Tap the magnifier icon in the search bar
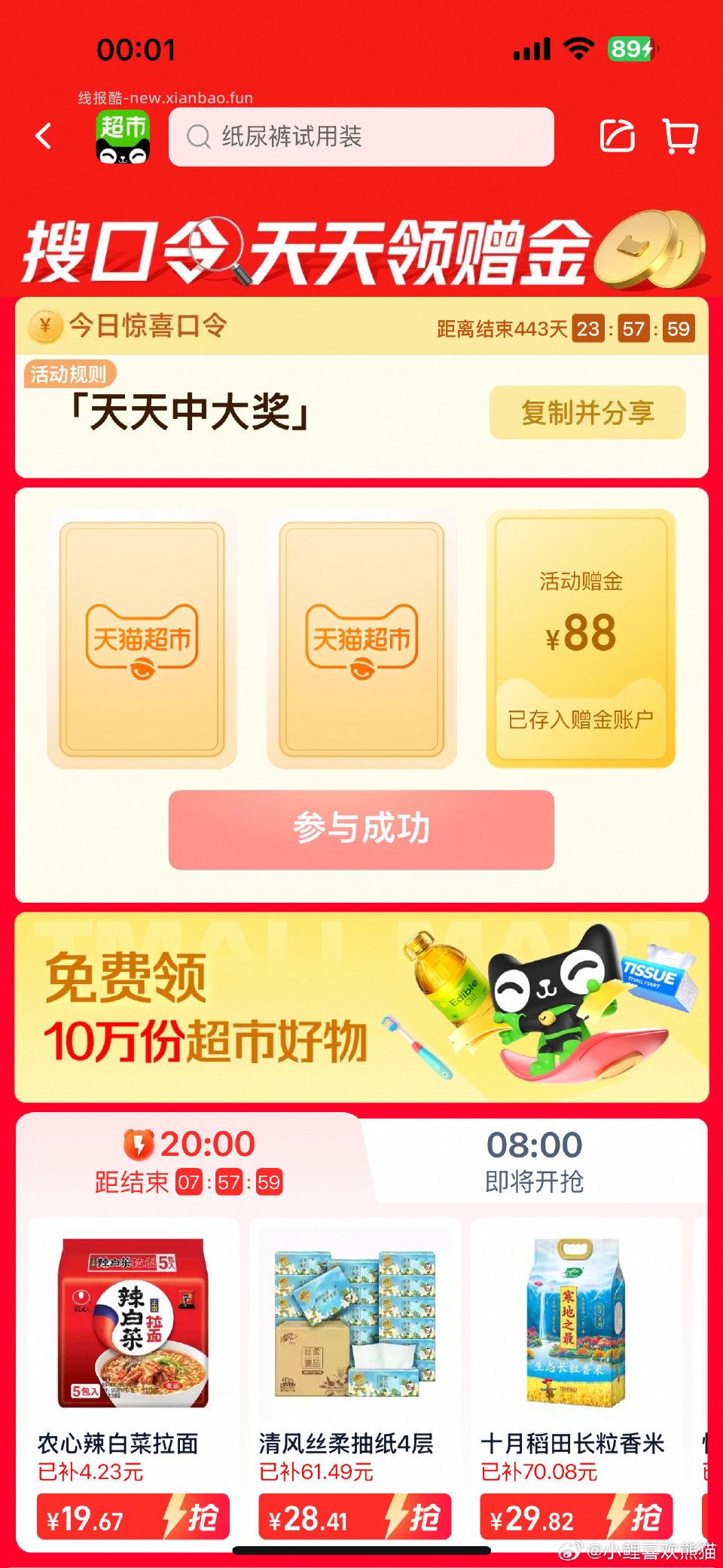The image size is (723, 1568). pos(198,137)
